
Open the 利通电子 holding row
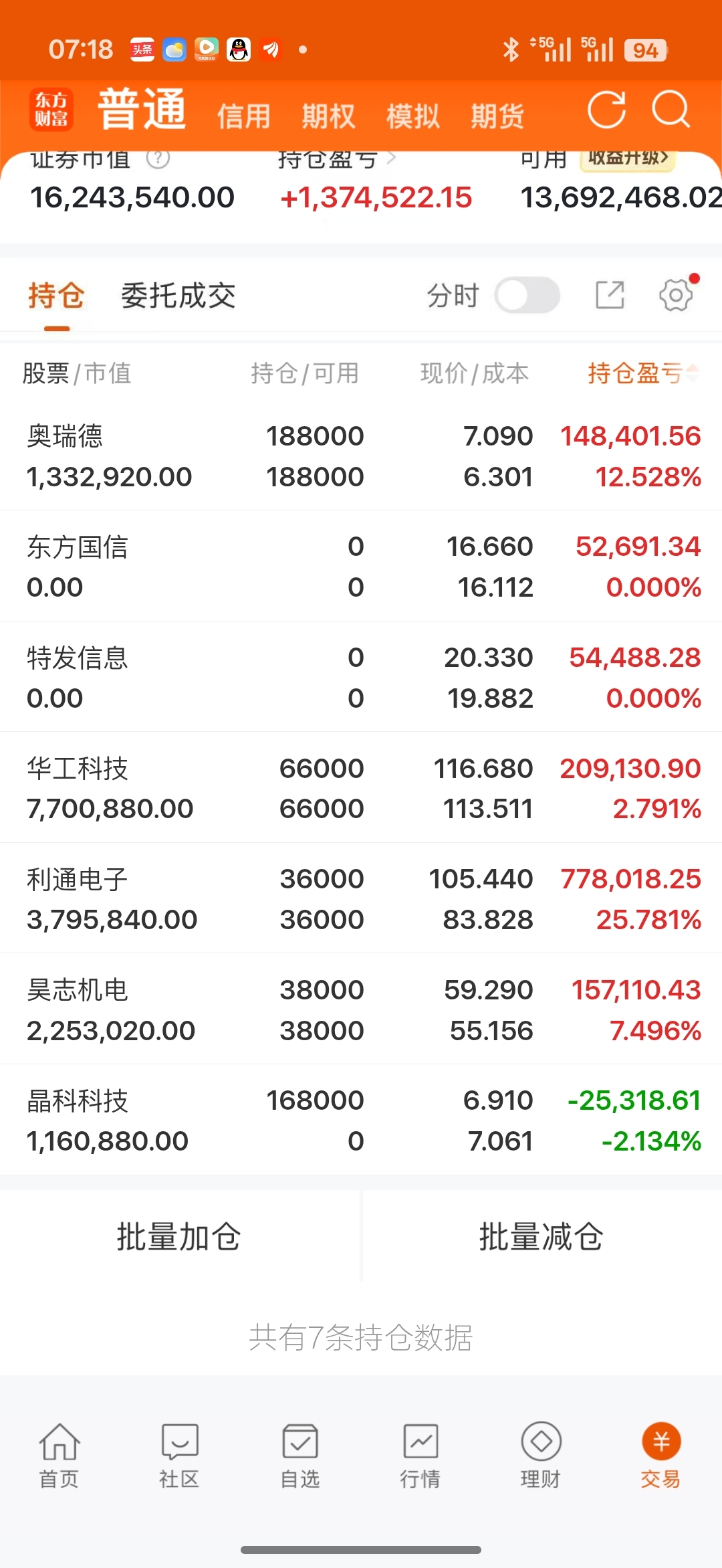coord(361,898)
